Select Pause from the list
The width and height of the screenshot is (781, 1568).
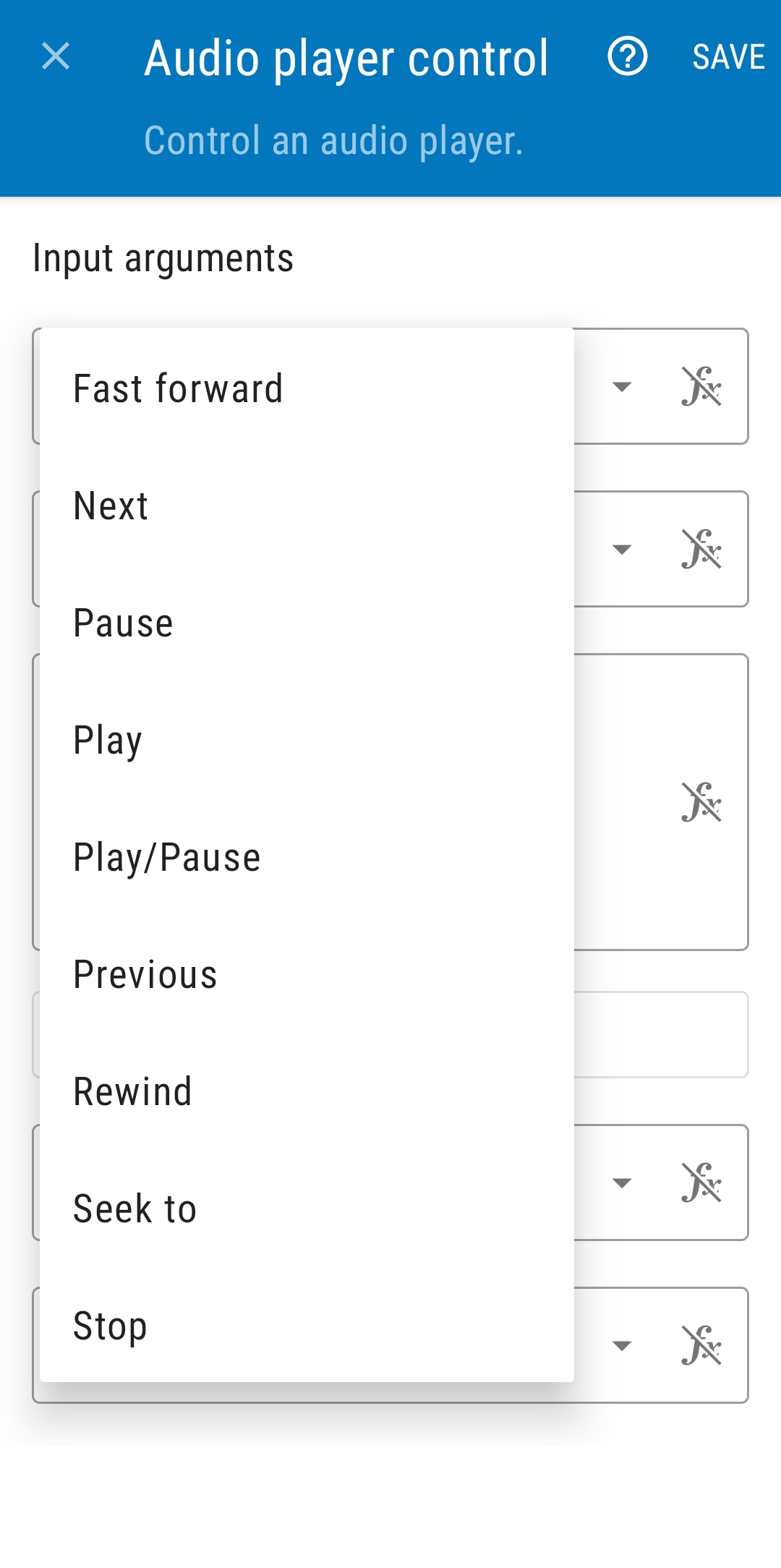pyautogui.click(x=307, y=623)
